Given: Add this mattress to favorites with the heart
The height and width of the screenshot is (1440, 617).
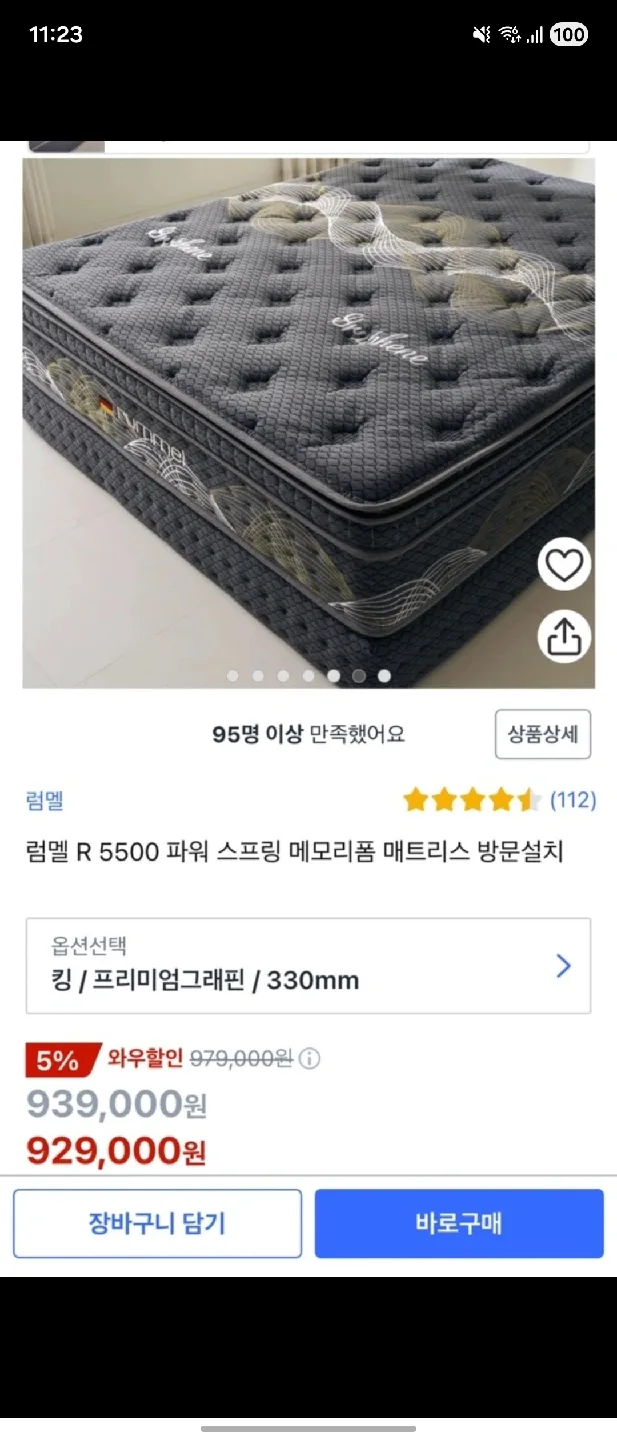Looking at the screenshot, I should 564,566.
